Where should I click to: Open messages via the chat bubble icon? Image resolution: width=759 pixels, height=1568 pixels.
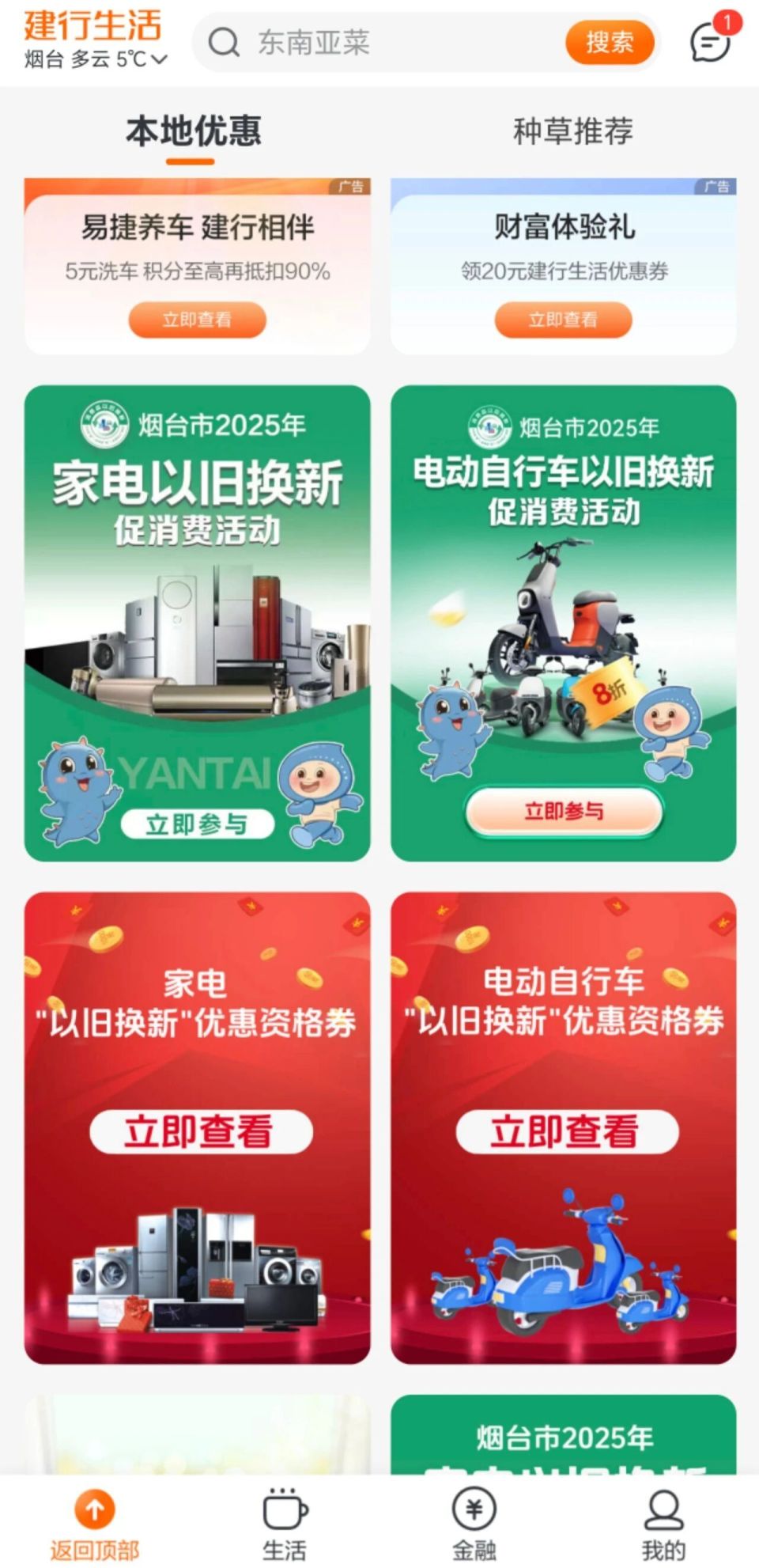tap(709, 44)
